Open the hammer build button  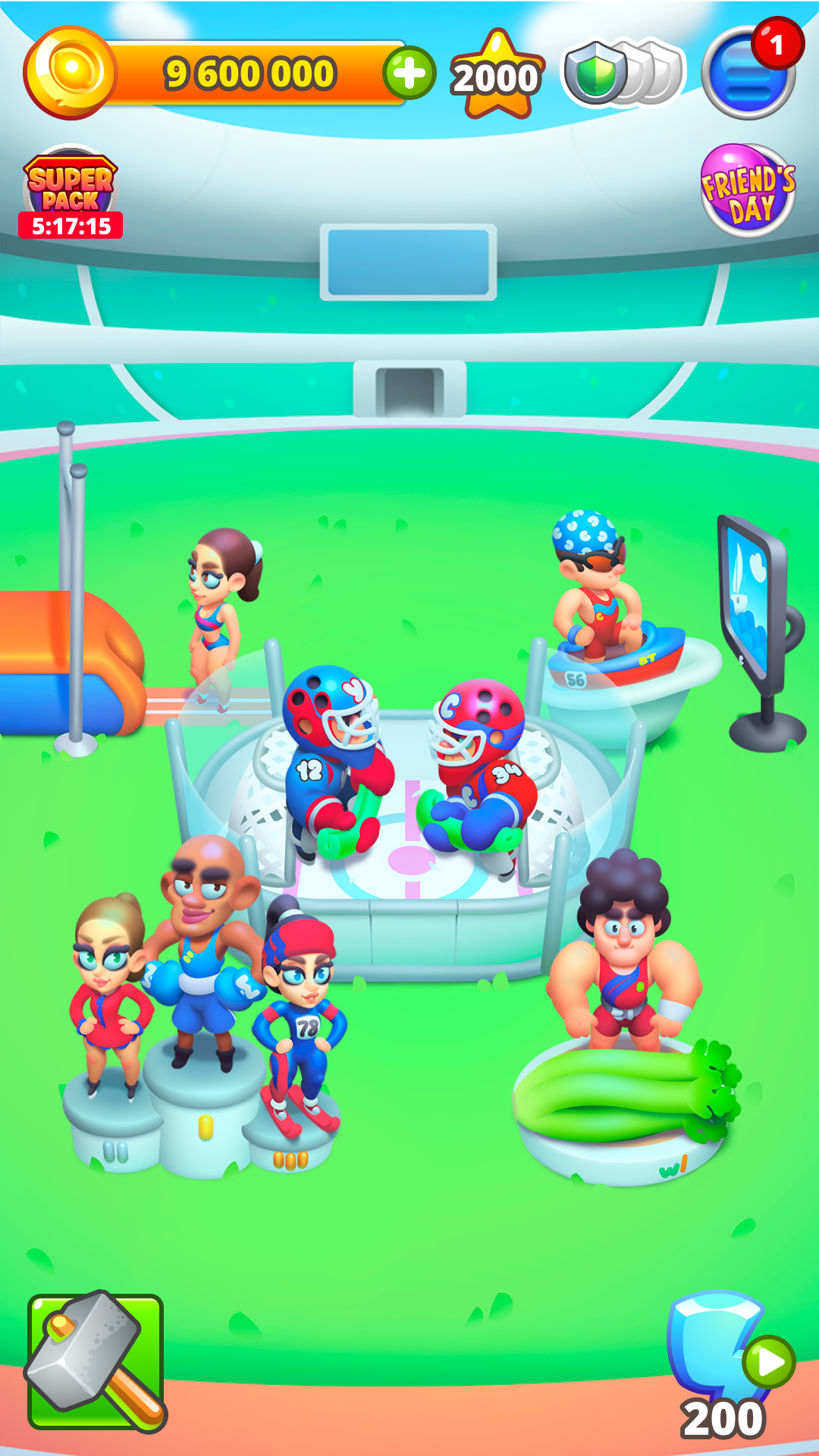96,1360
